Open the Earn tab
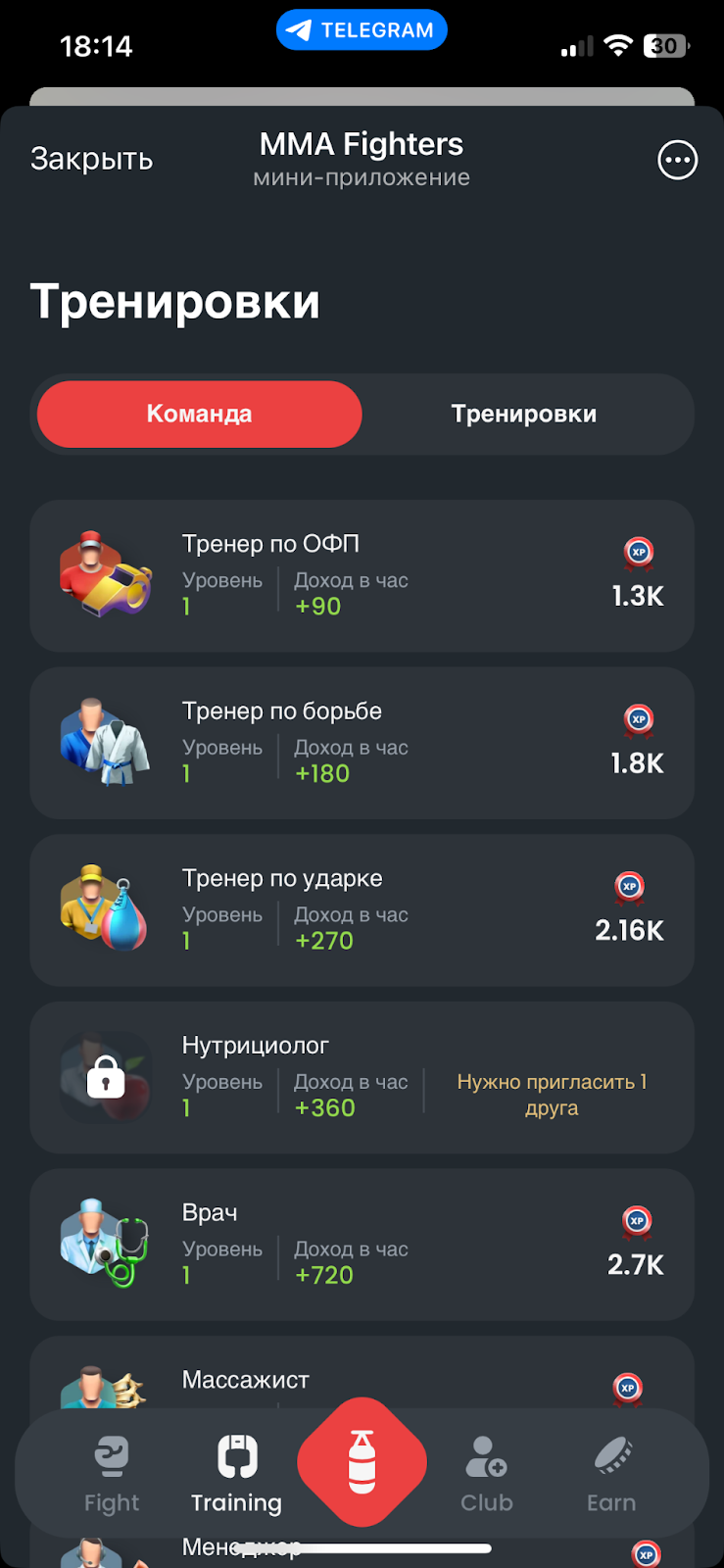The image size is (724, 1568). pyautogui.click(x=611, y=1474)
